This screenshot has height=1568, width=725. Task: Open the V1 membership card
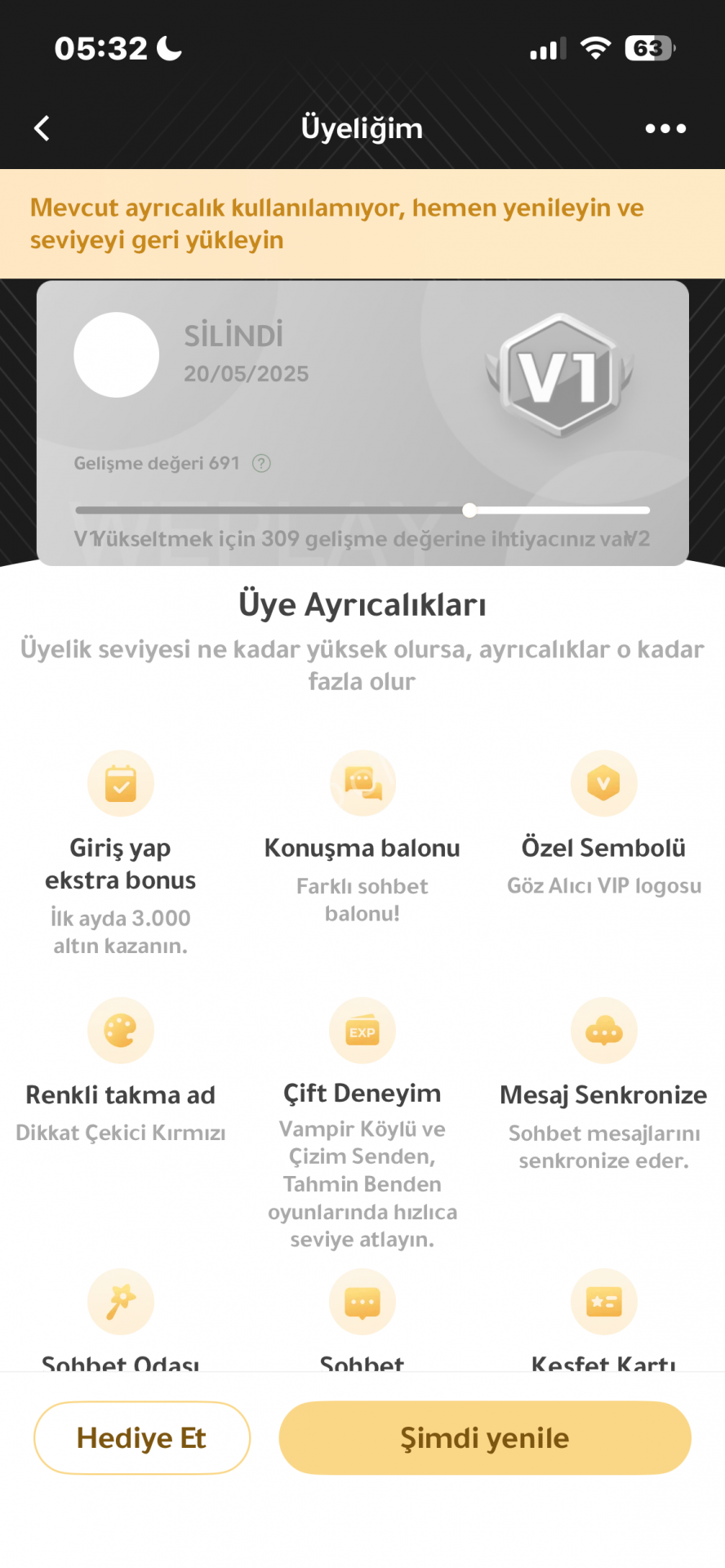362,408
